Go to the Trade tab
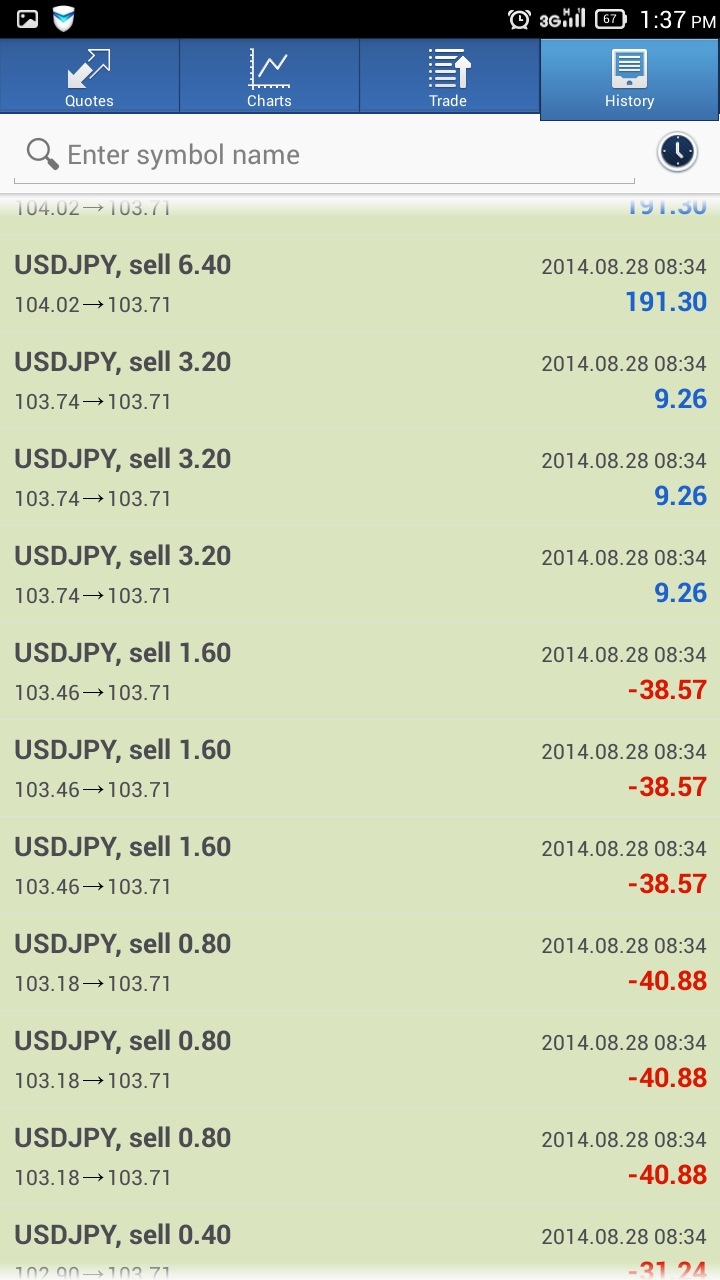Image resolution: width=720 pixels, height=1280 pixels. click(x=449, y=76)
